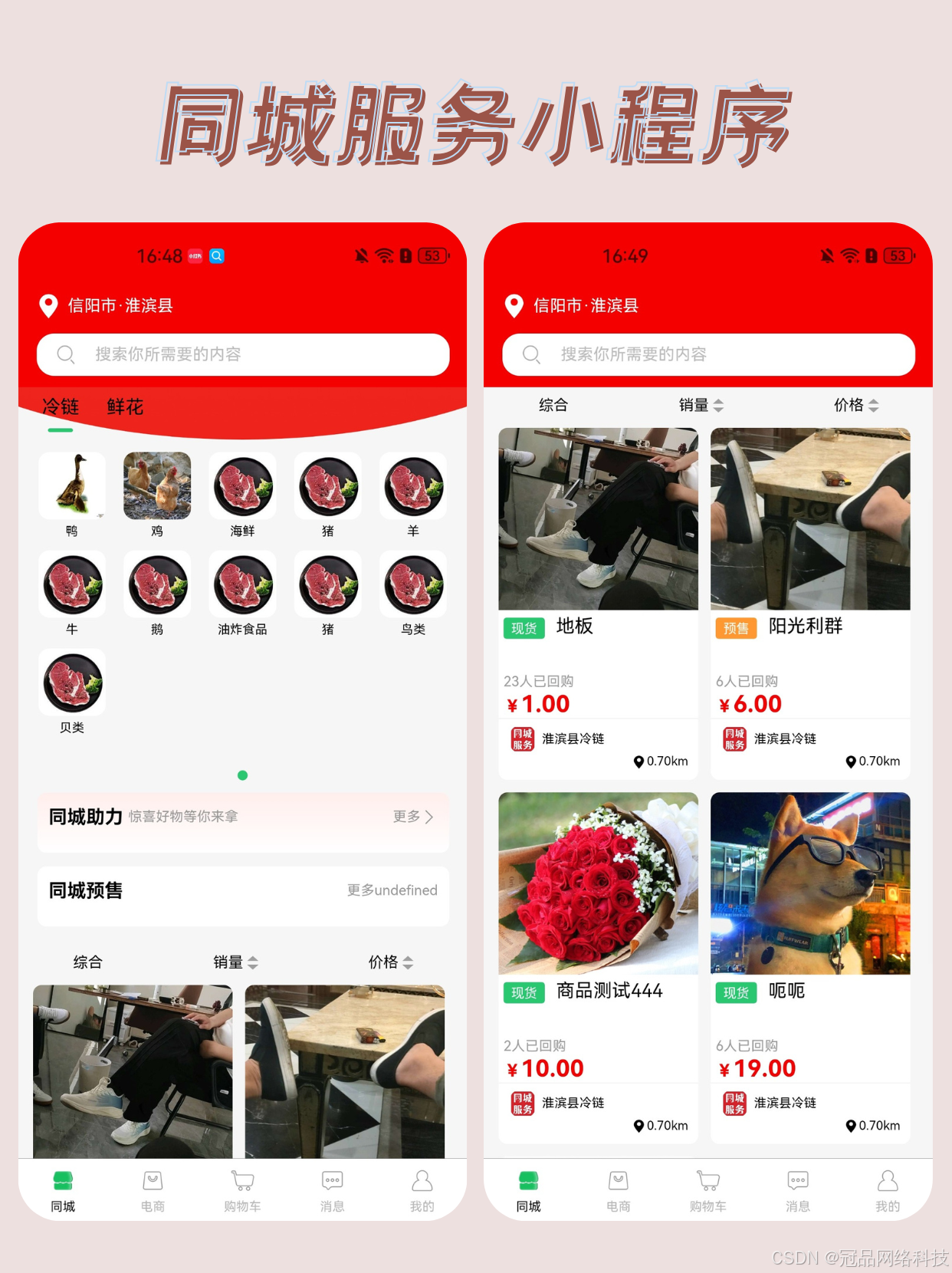Select the 贝类 (shellfish) category icon
Image resolution: width=952 pixels, height=1273 pixels.
click(72, 683)
